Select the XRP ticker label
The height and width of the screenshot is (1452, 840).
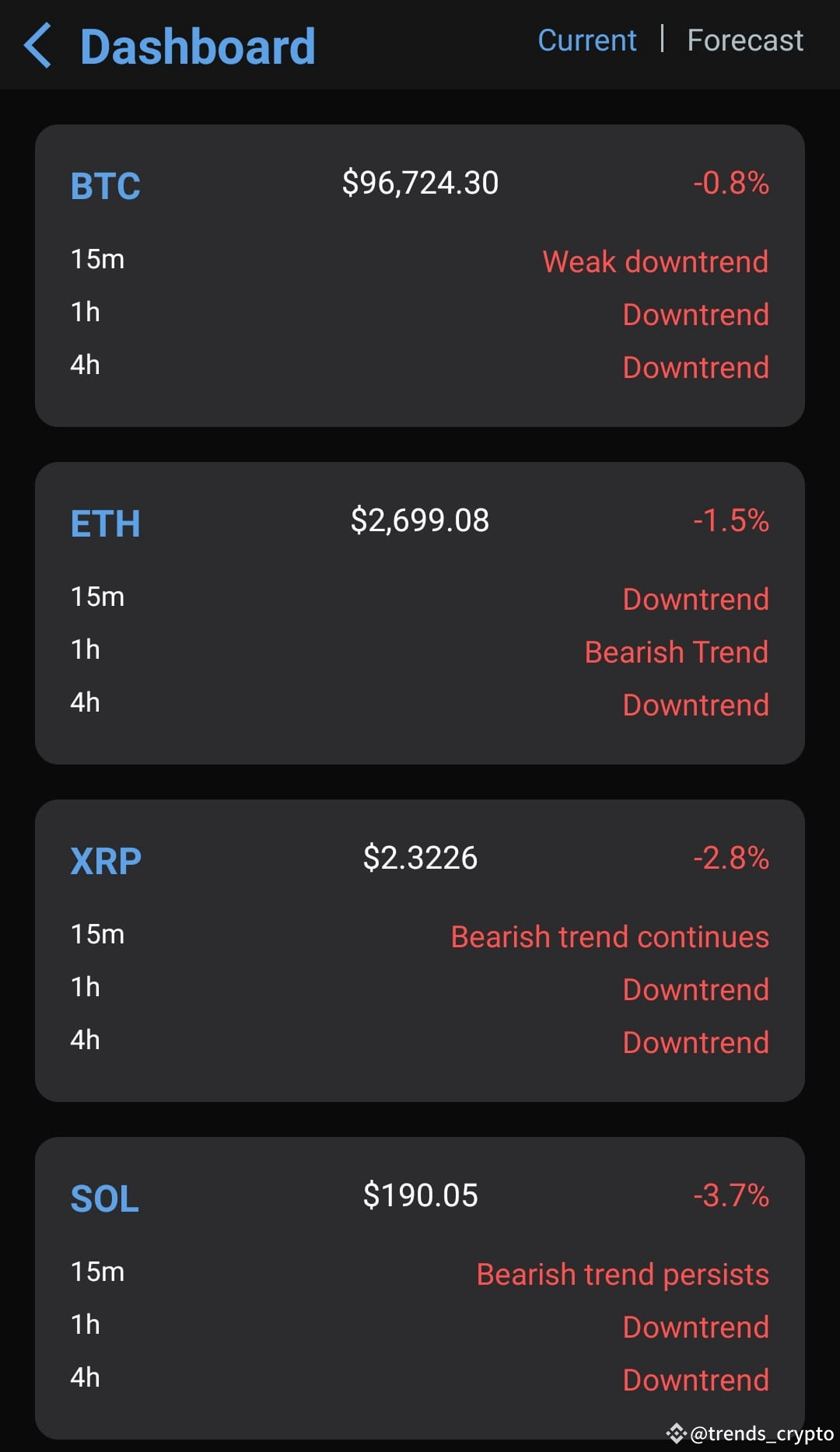[104, 860]
